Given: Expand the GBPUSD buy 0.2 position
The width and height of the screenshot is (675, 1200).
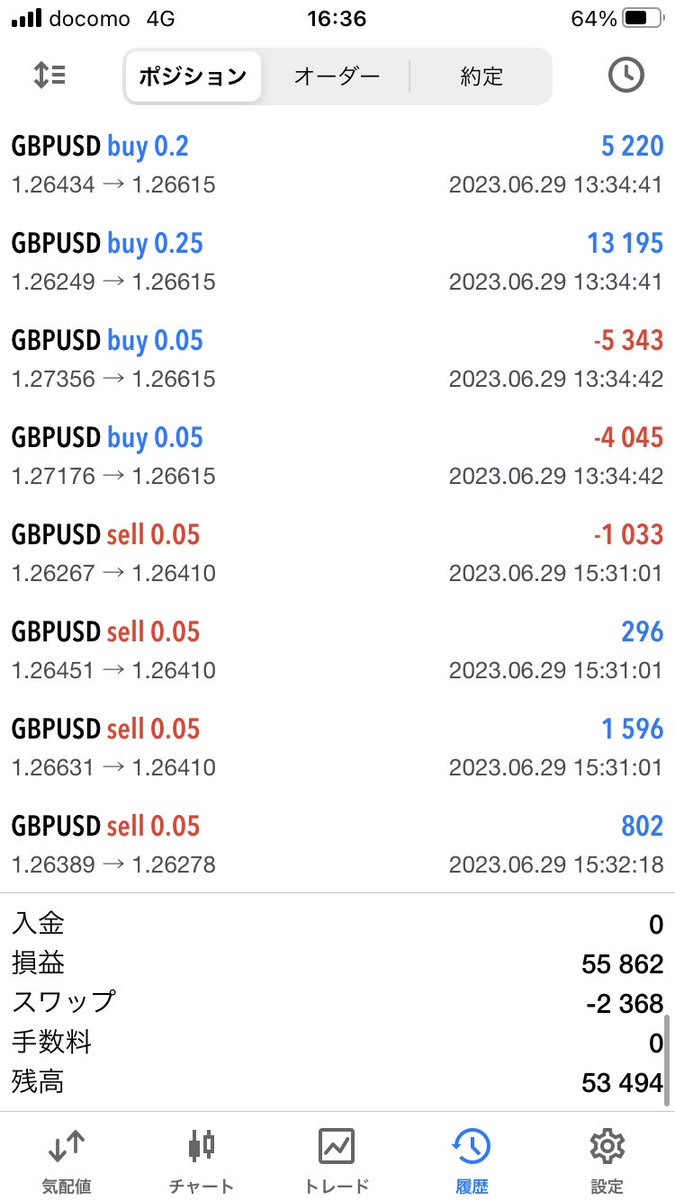Looking at the screenshot, I should tap(337, 165).
